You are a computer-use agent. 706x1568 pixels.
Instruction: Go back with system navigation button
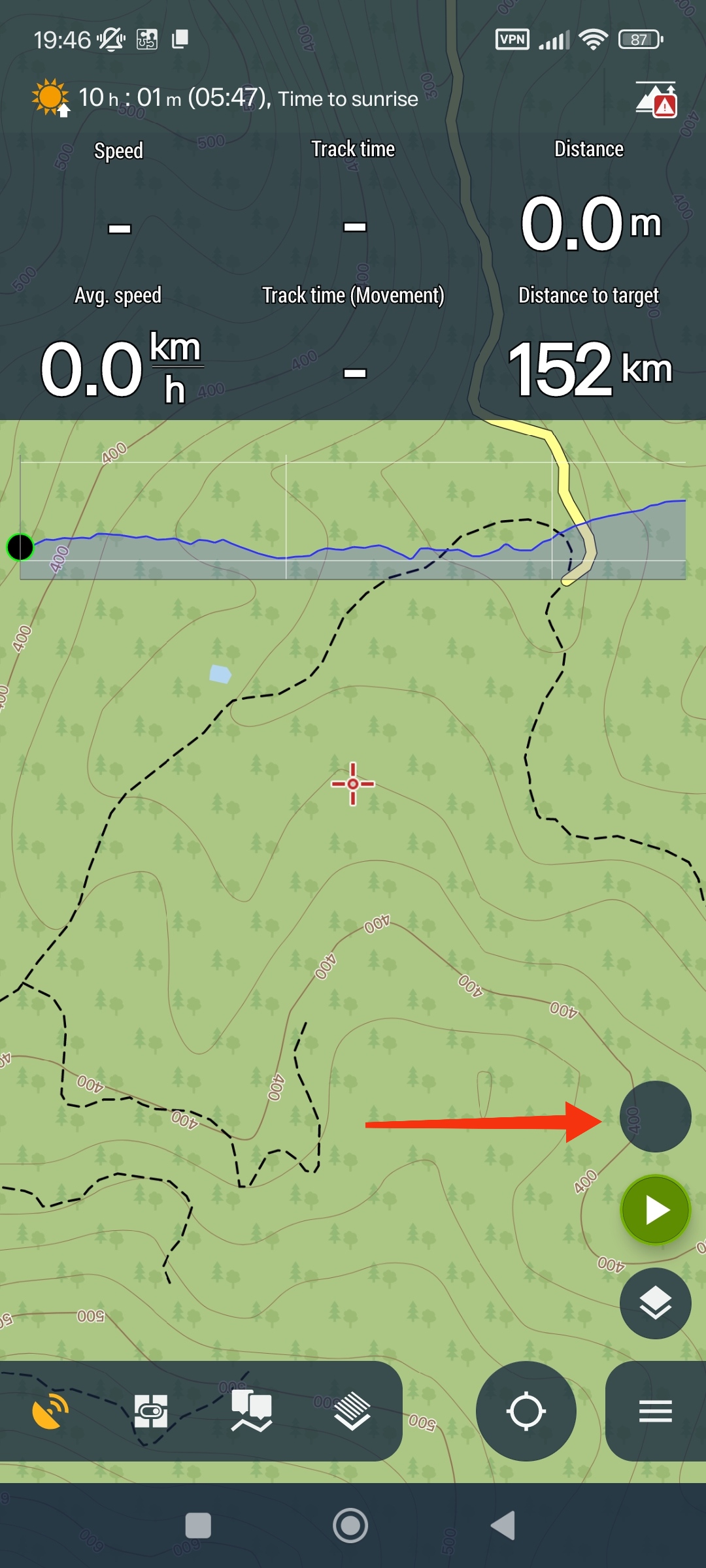(503, 1526)
